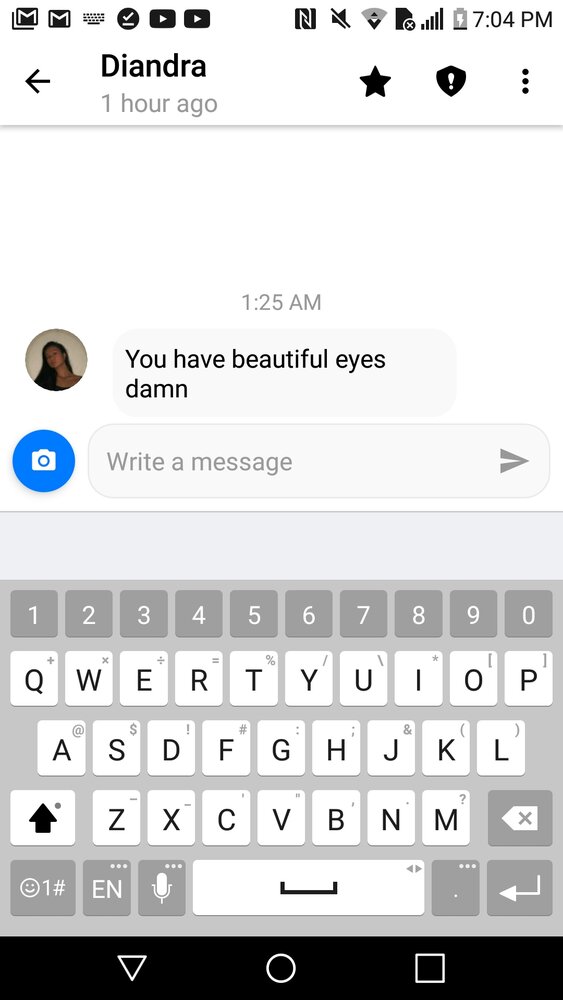Image resolution: width=563 pixels, height=1000 pixels.
Task: Switch keyboard to symbols and emoji
Action: coord(43,888)
